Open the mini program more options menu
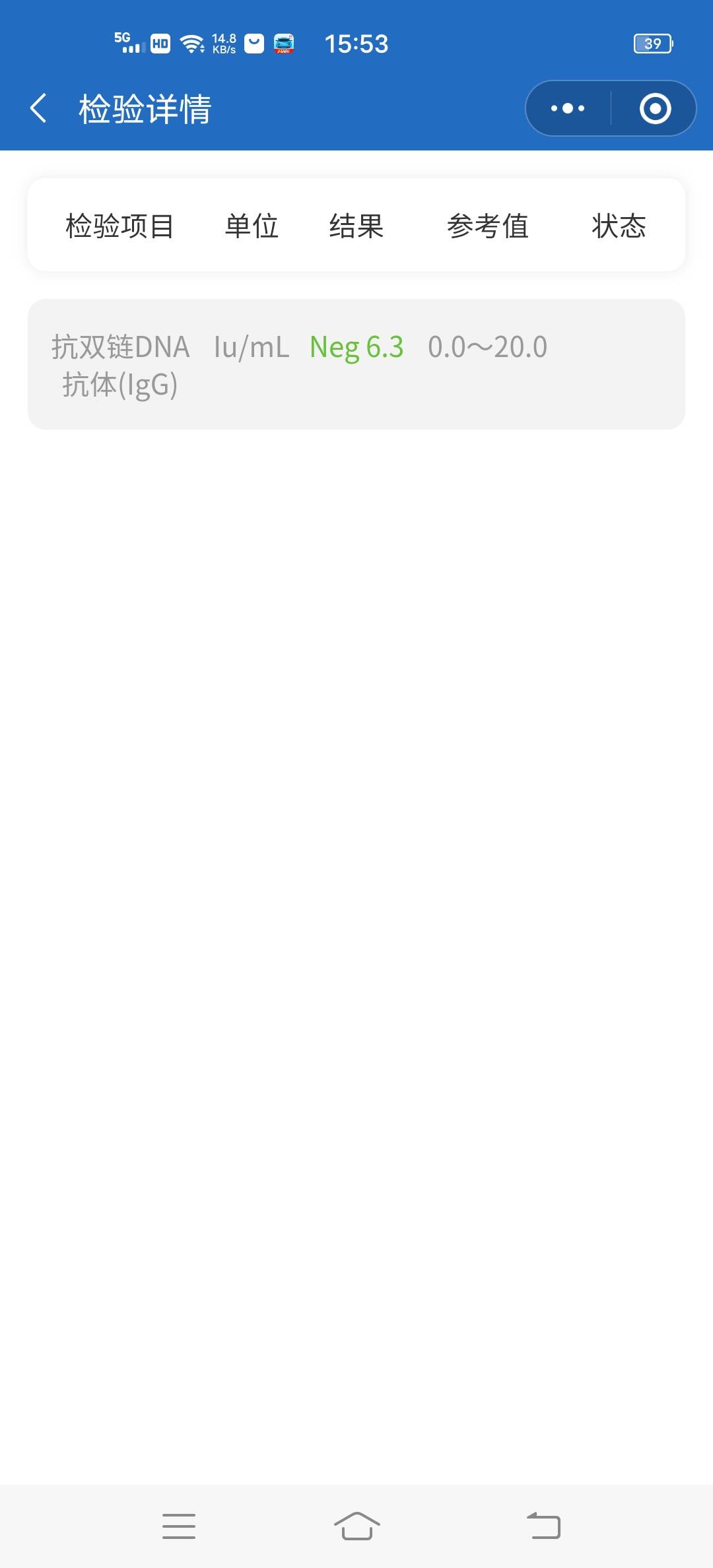The height and width of the screenshot is (1568, 713). (568, 108)
